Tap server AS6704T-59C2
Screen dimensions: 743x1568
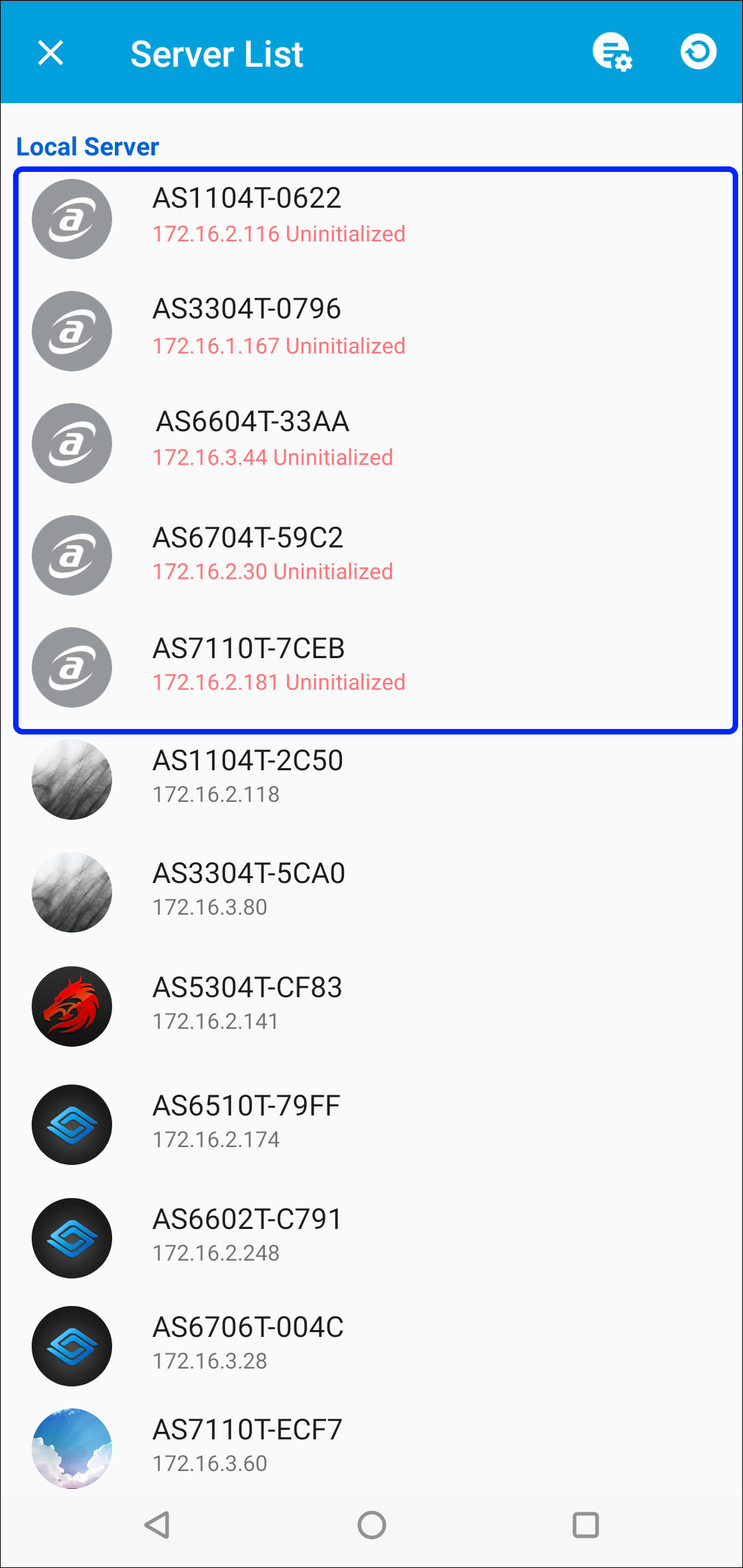(371, 555)
